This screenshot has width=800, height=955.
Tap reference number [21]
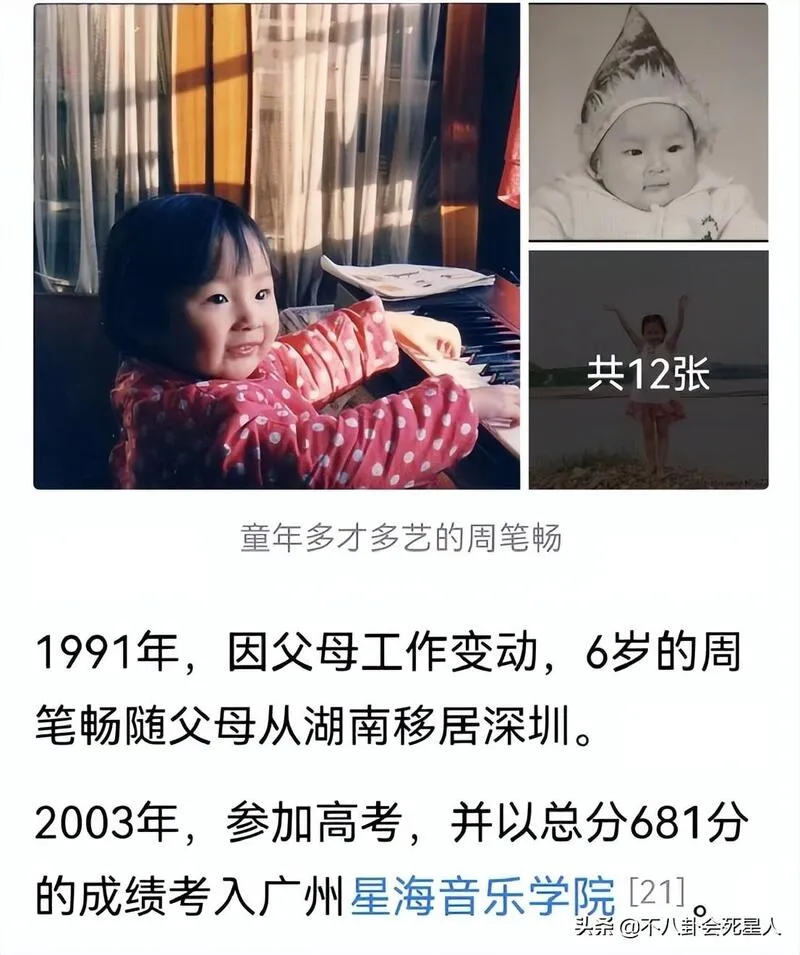click(657, 888)
